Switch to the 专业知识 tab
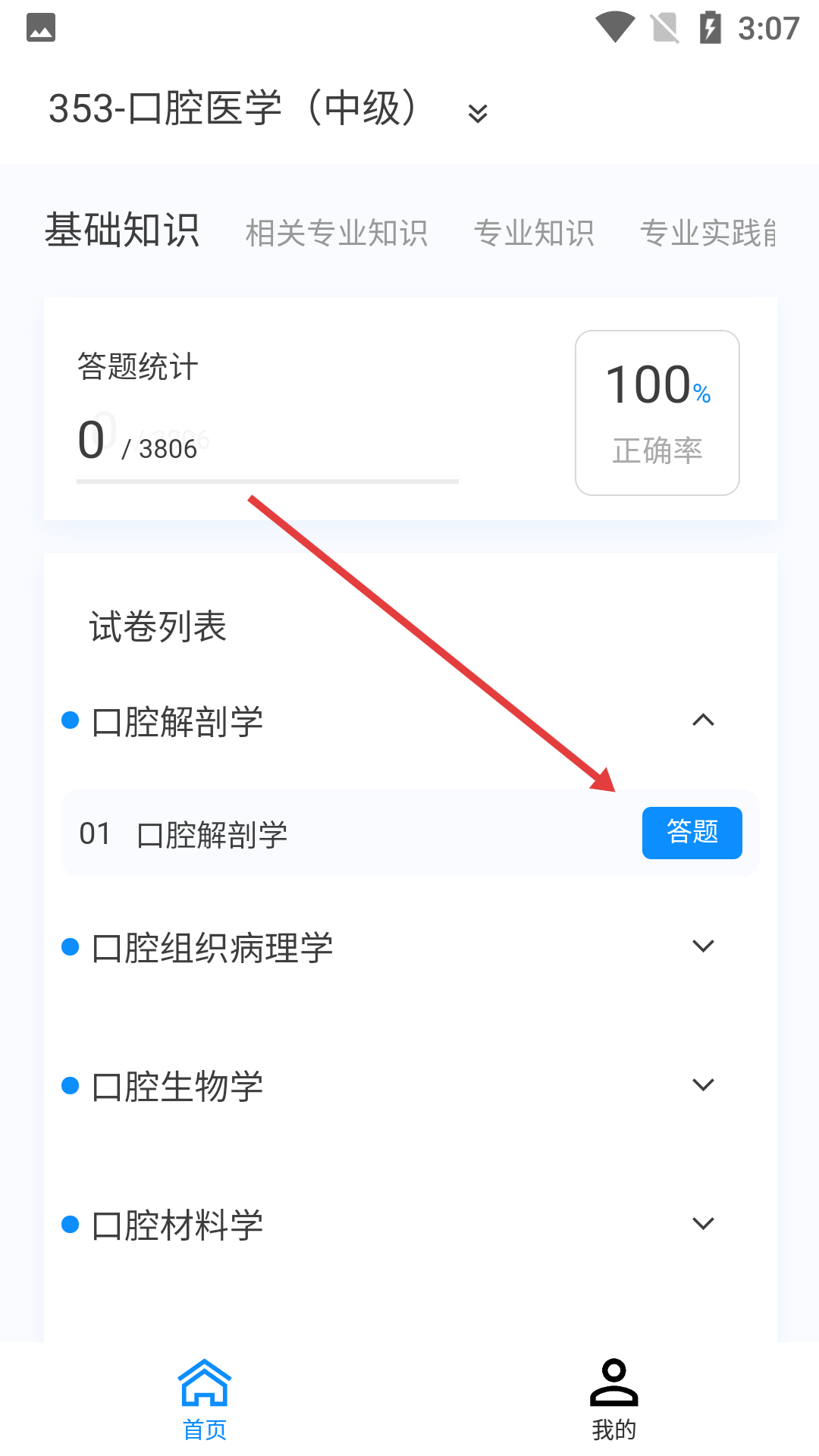This screenshot has height=1456, width=819. coord(534,233)
